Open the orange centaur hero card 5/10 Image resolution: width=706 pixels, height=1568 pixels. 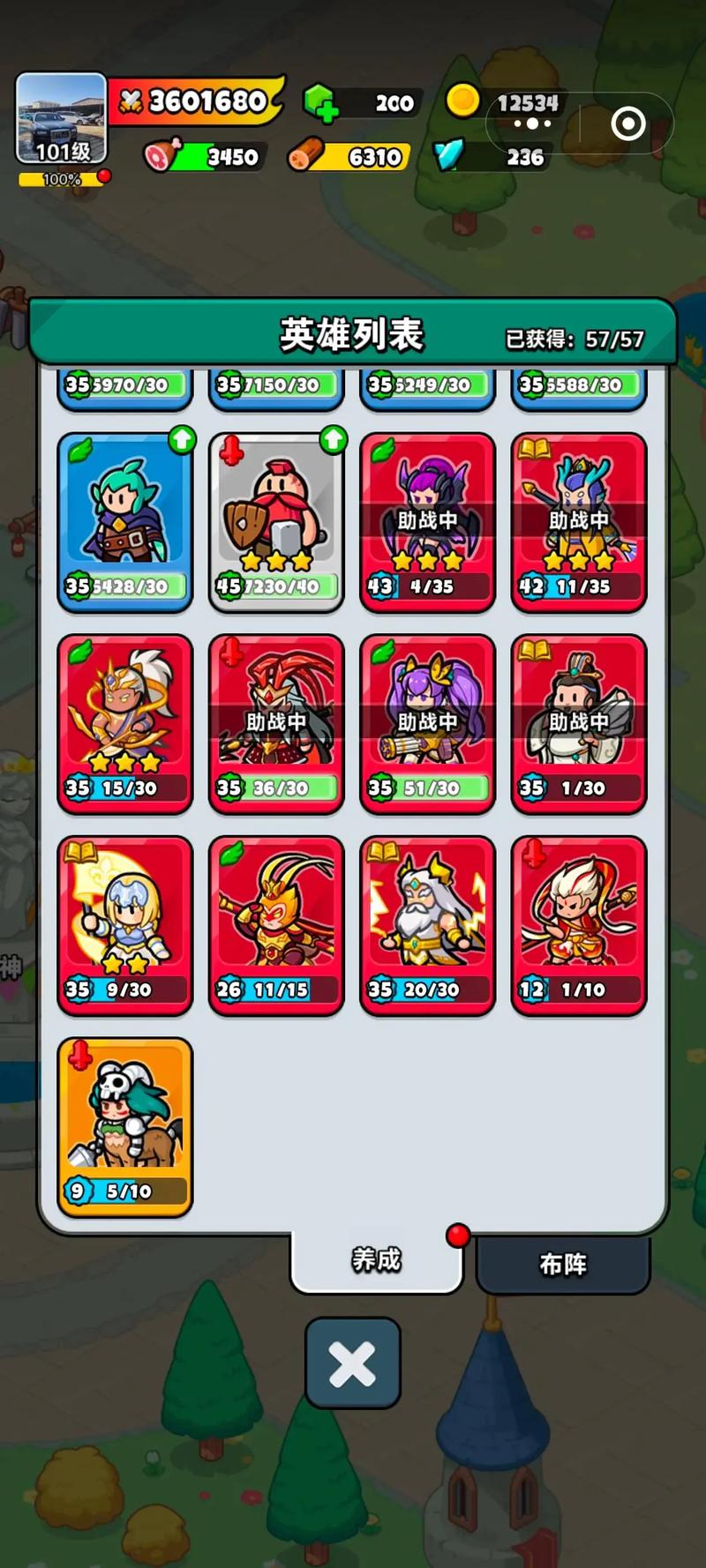(124, 1126)
